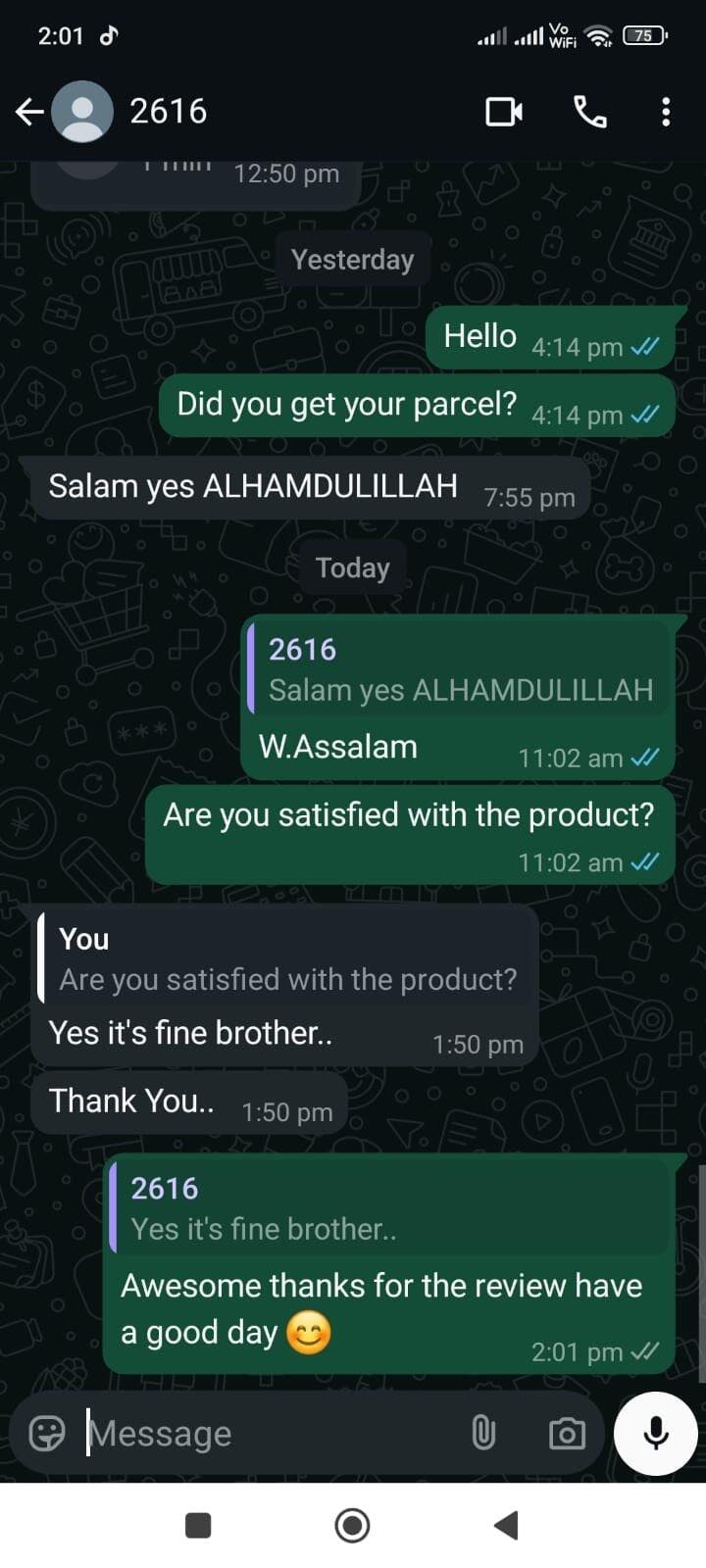Go back to the chat list
This screenshot has width=706, height=1568.
click(29, 112)
